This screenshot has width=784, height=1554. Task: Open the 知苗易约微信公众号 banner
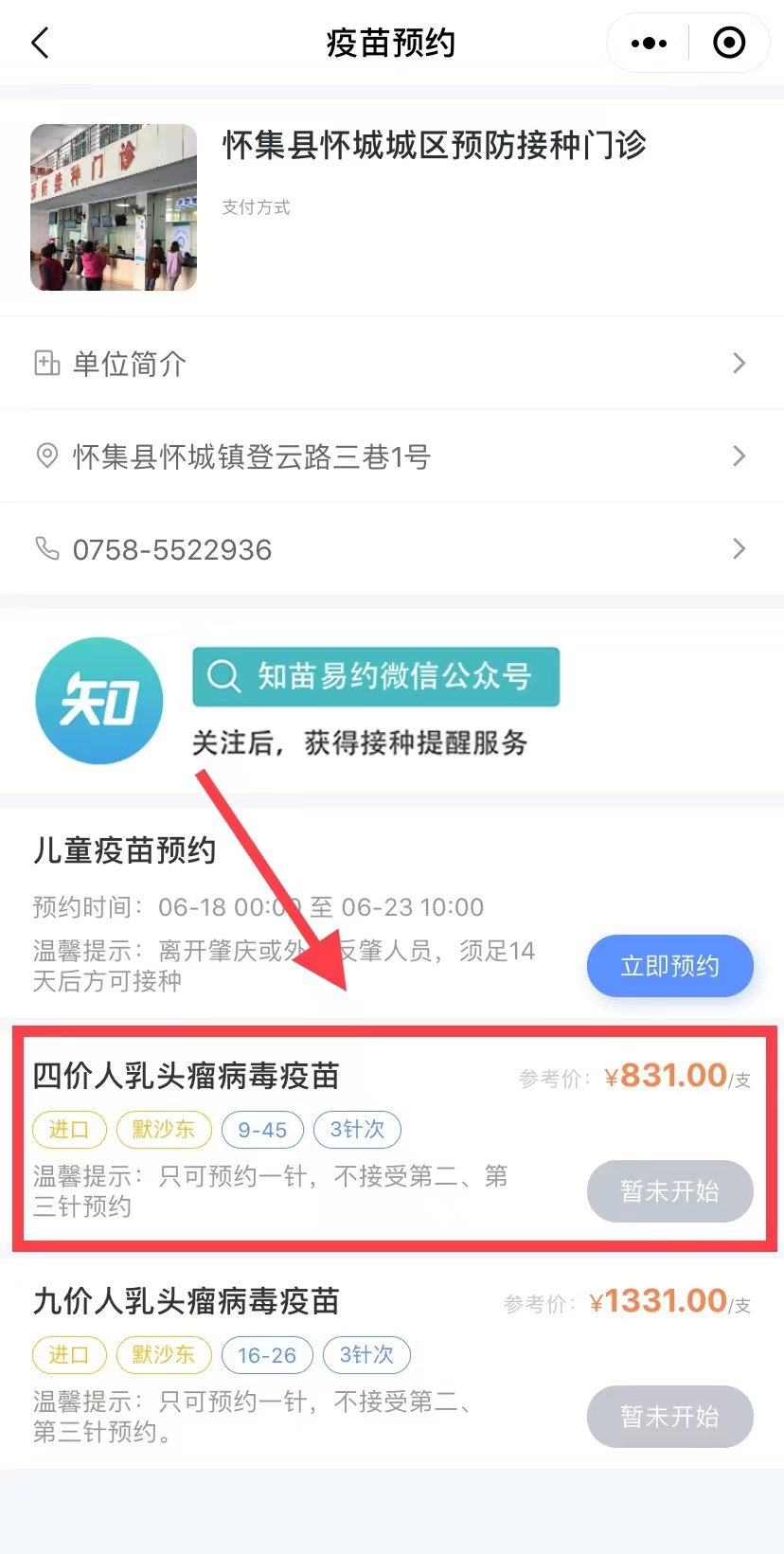pos(376,677)
